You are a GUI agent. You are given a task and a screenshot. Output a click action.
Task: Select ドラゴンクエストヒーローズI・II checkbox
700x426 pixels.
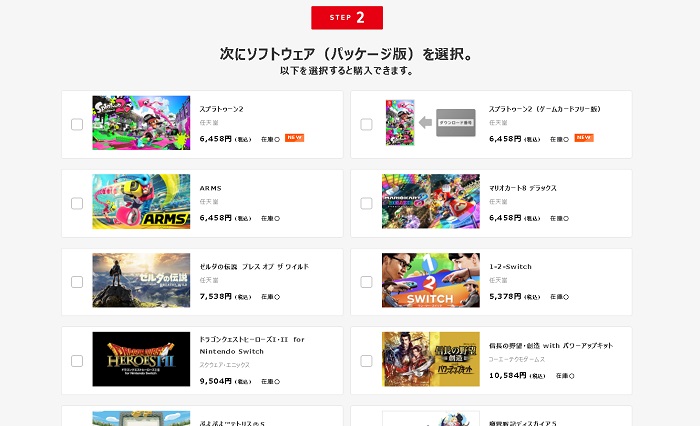(77, 360)
